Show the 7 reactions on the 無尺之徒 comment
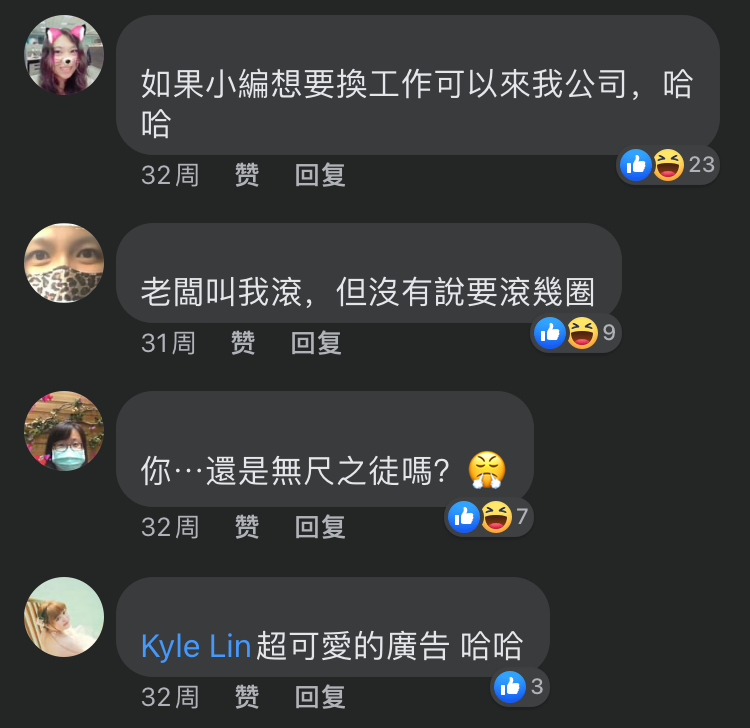 tap(489, 516)
